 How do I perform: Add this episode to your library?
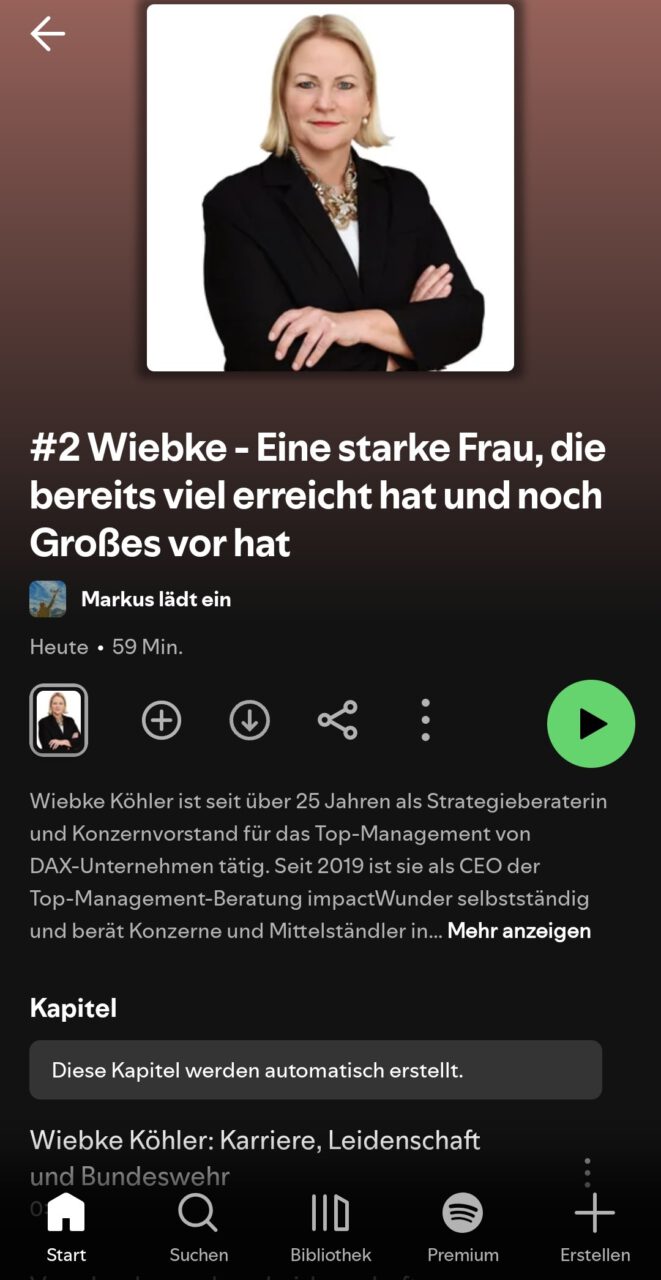coord(161,720)
